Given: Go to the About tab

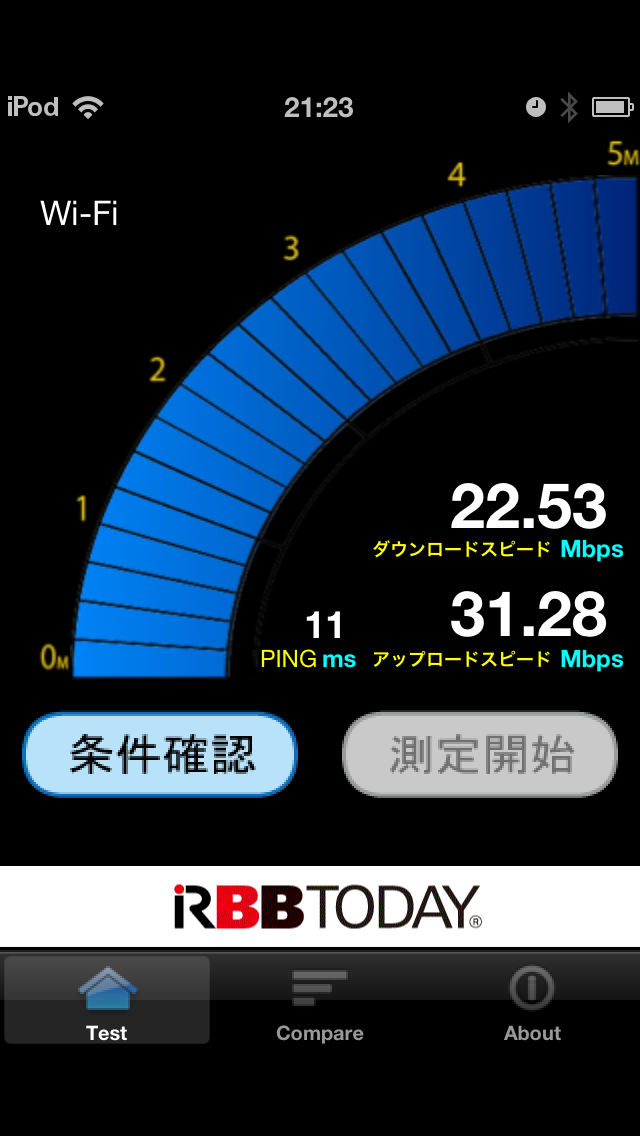Looking at the screenshot, I should pyautogui.click(x=532, y=1002).
